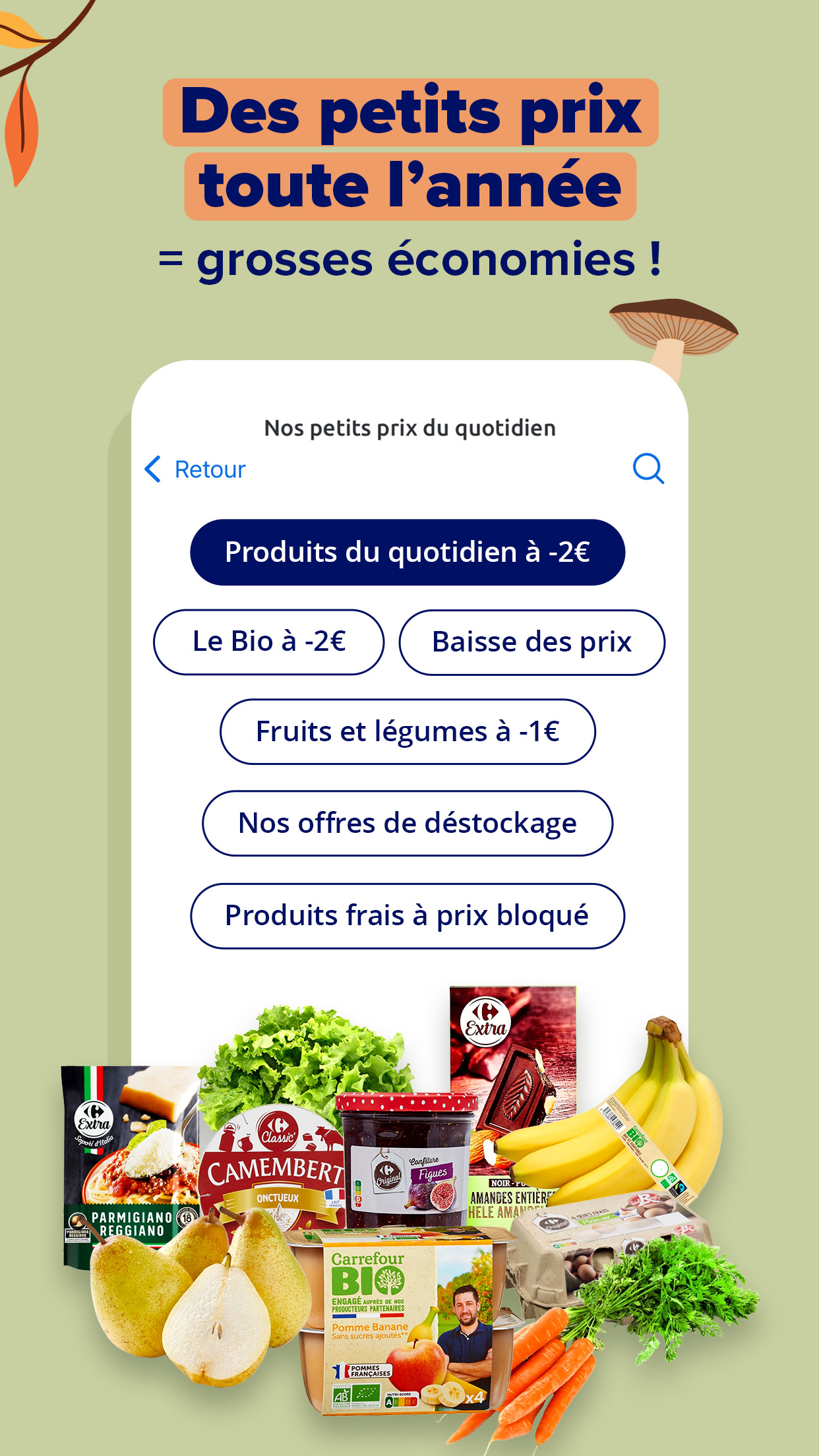819x1456 pixels.
Task: Tap the back chevron next to Retour
Action: point(152,469)
